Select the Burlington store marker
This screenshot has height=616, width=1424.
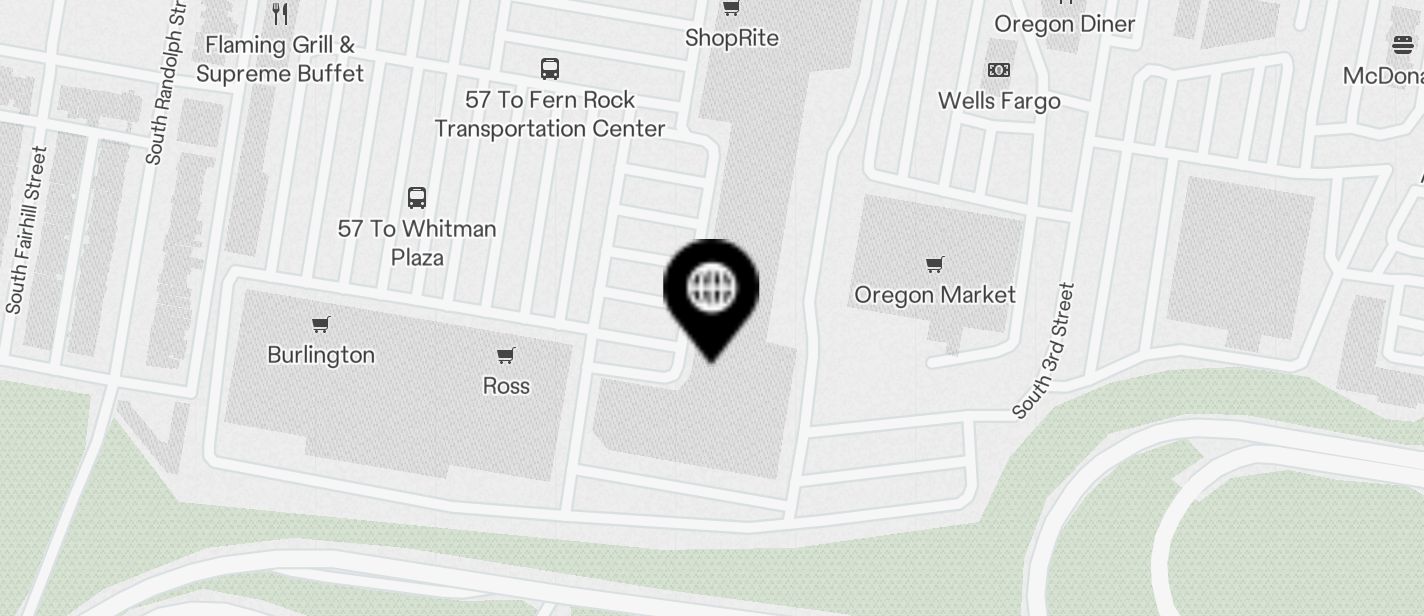(x=321, y=325)
